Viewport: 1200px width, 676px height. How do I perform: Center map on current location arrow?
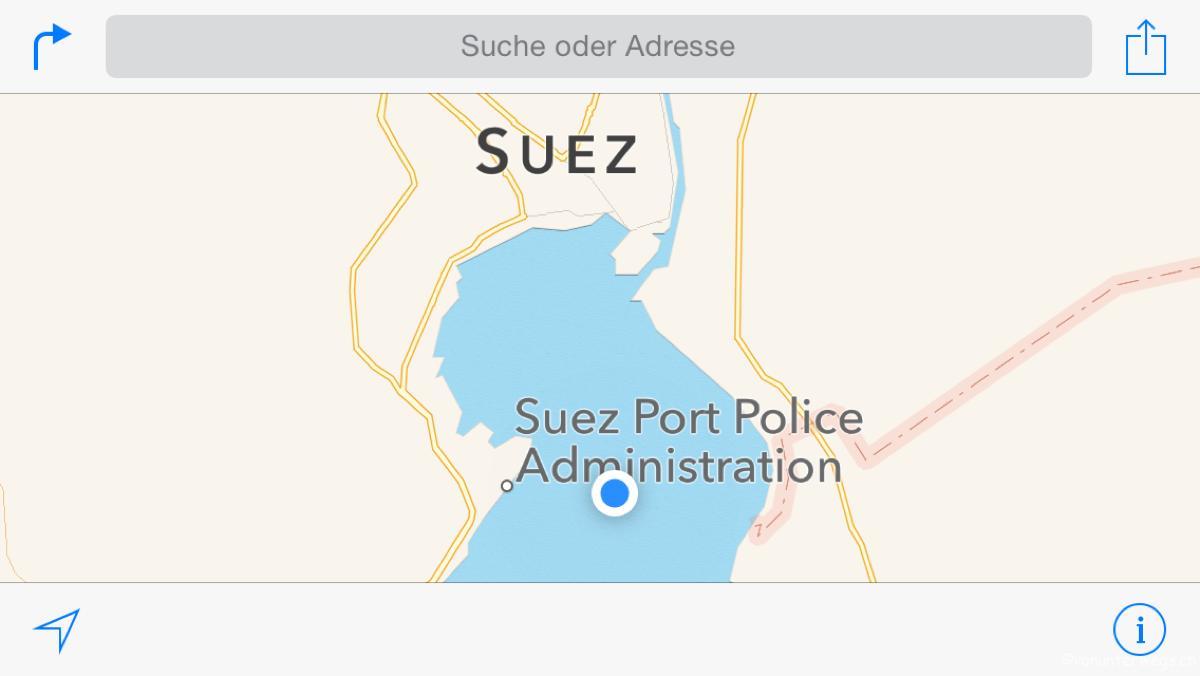57,630
